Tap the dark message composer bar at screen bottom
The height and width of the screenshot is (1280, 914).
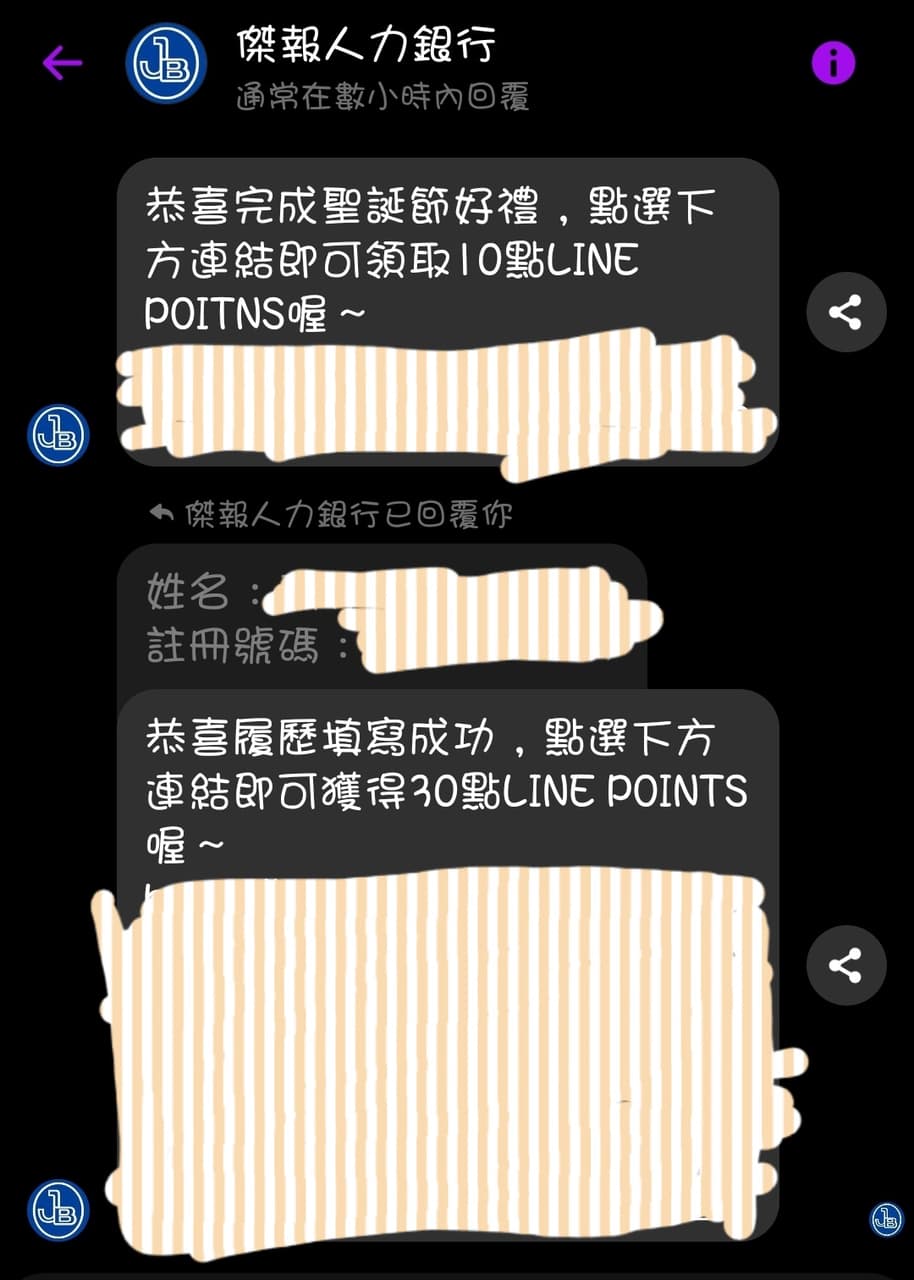pyautogui.click(x=457, y=1273)
